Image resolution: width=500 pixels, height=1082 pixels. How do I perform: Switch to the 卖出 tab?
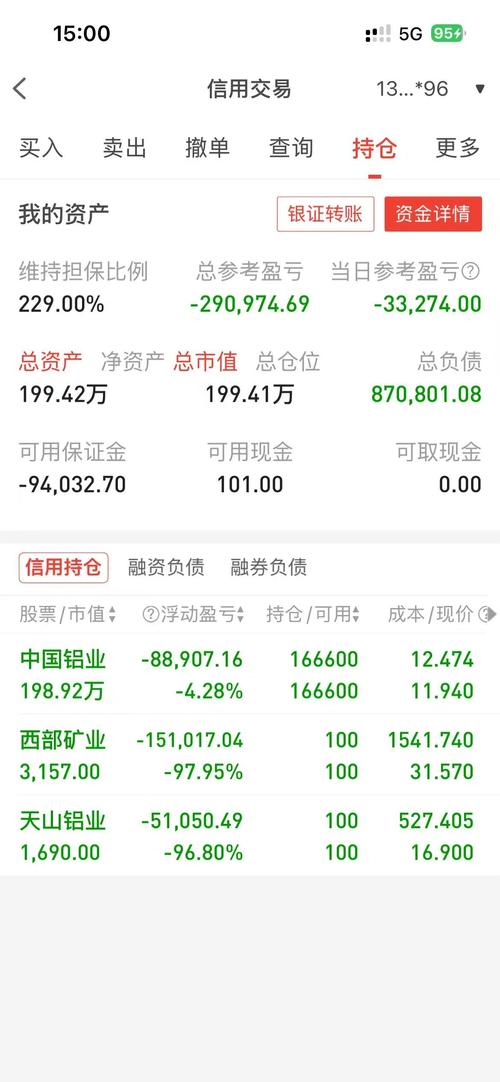[124, 148]
